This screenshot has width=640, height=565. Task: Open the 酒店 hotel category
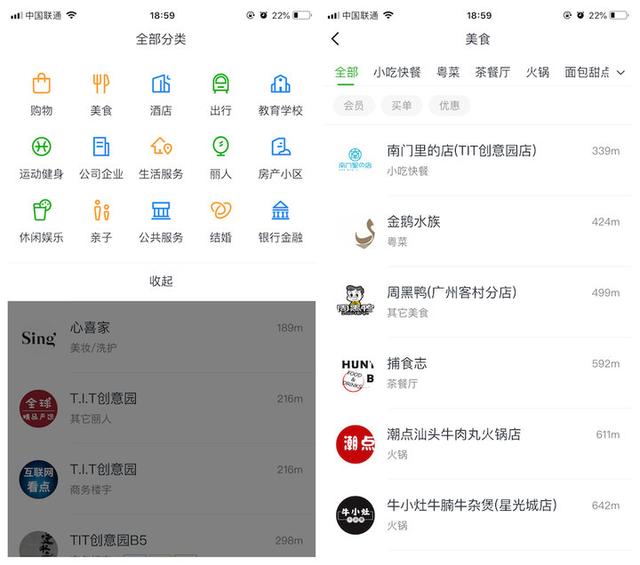(x=161, y=94)
